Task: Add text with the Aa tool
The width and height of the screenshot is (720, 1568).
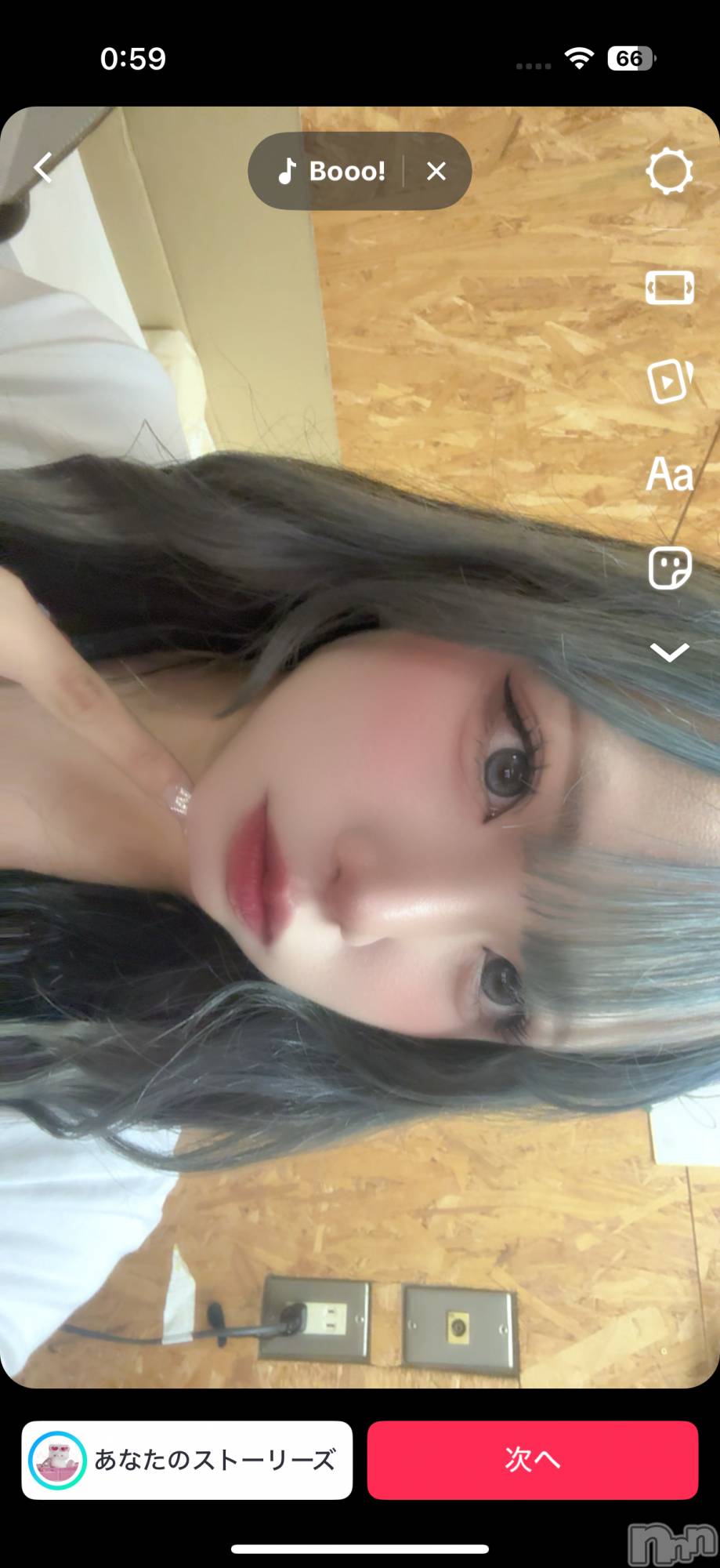Action: tap(669, 475)
